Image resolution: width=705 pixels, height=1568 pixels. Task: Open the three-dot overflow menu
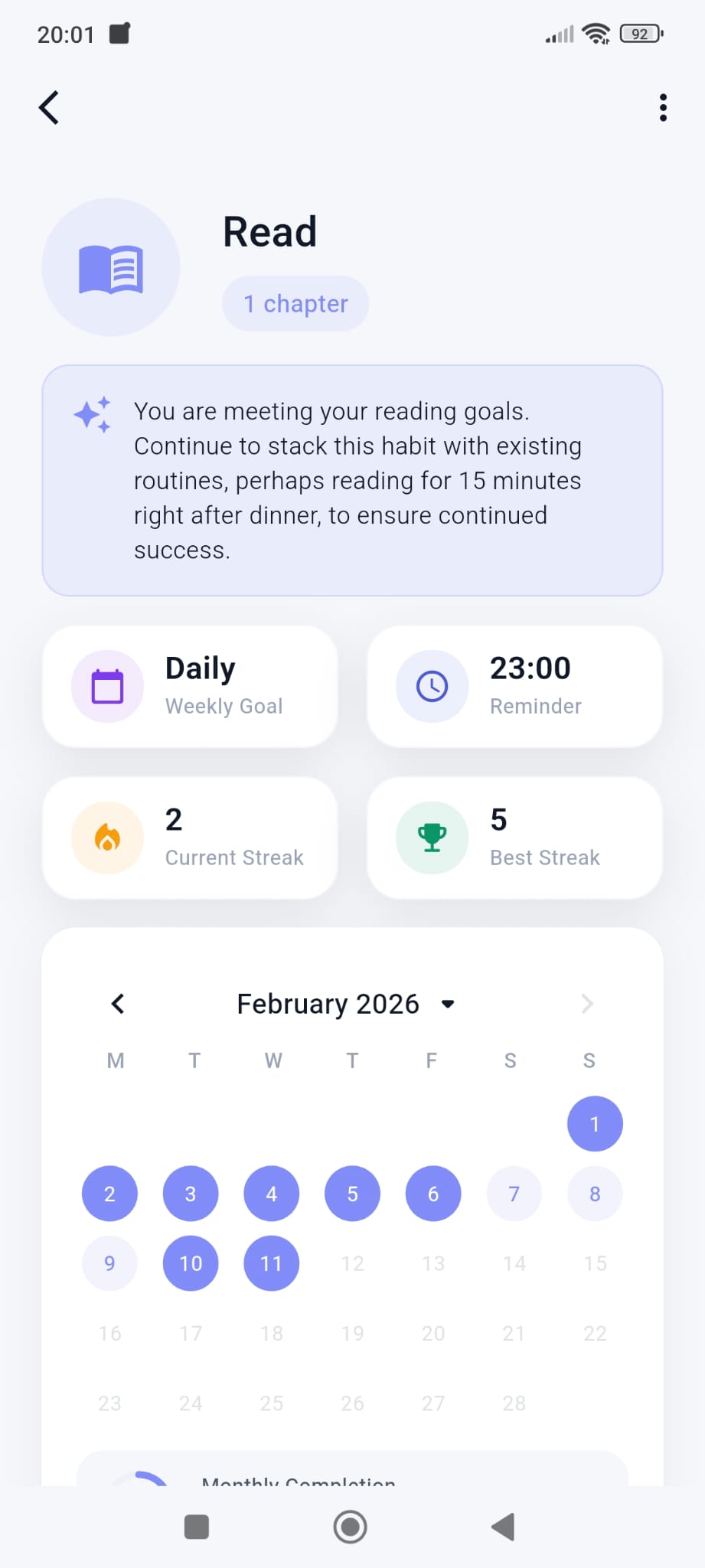pyautogui.click(x=662, y=108)
